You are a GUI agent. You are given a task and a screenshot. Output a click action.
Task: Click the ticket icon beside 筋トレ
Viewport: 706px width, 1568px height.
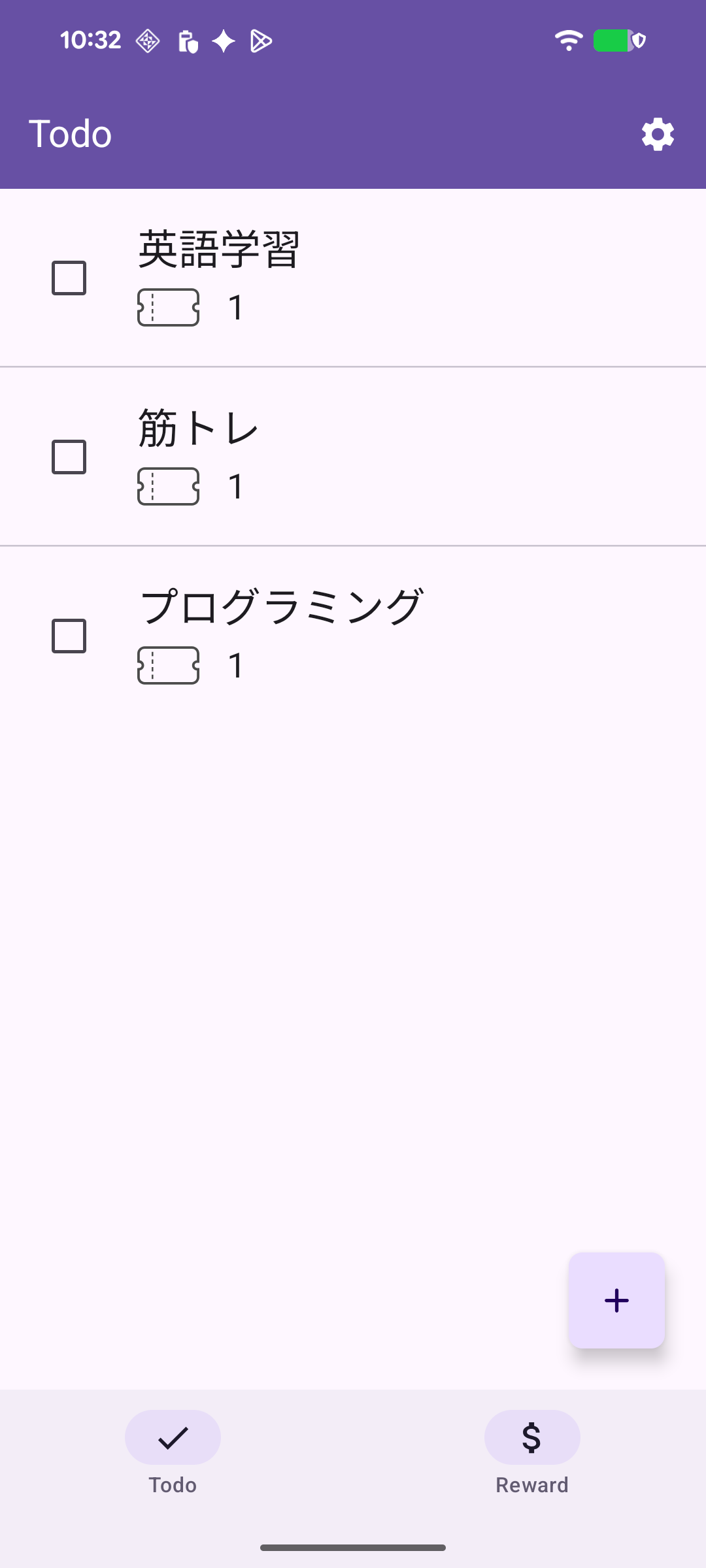point(168,487)
